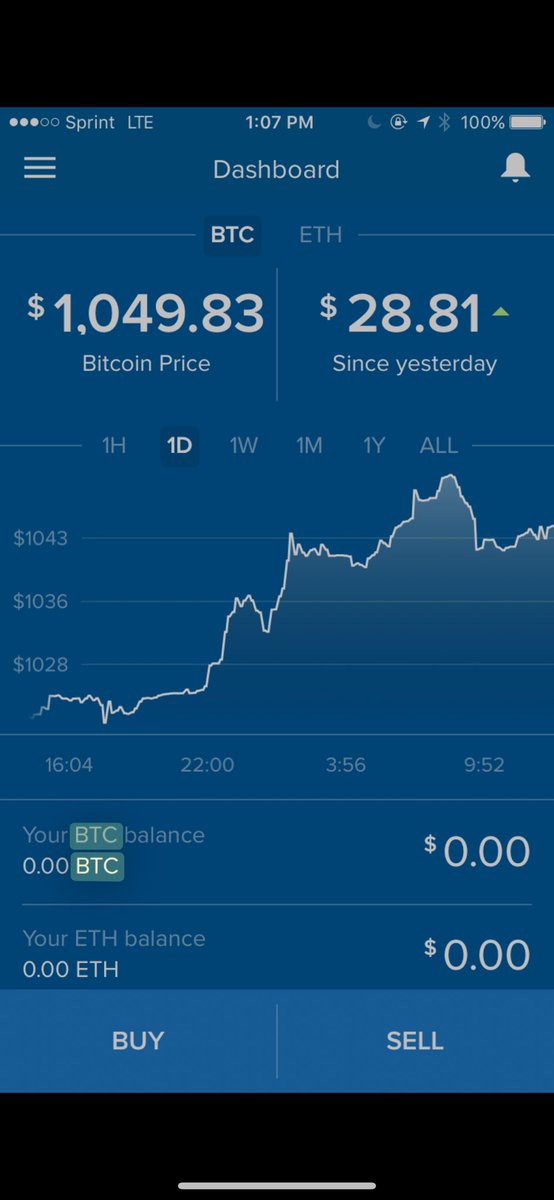This screenshot has width=554, height=1200.
Task: Tap the BUY button
Action: [138, 1041]
